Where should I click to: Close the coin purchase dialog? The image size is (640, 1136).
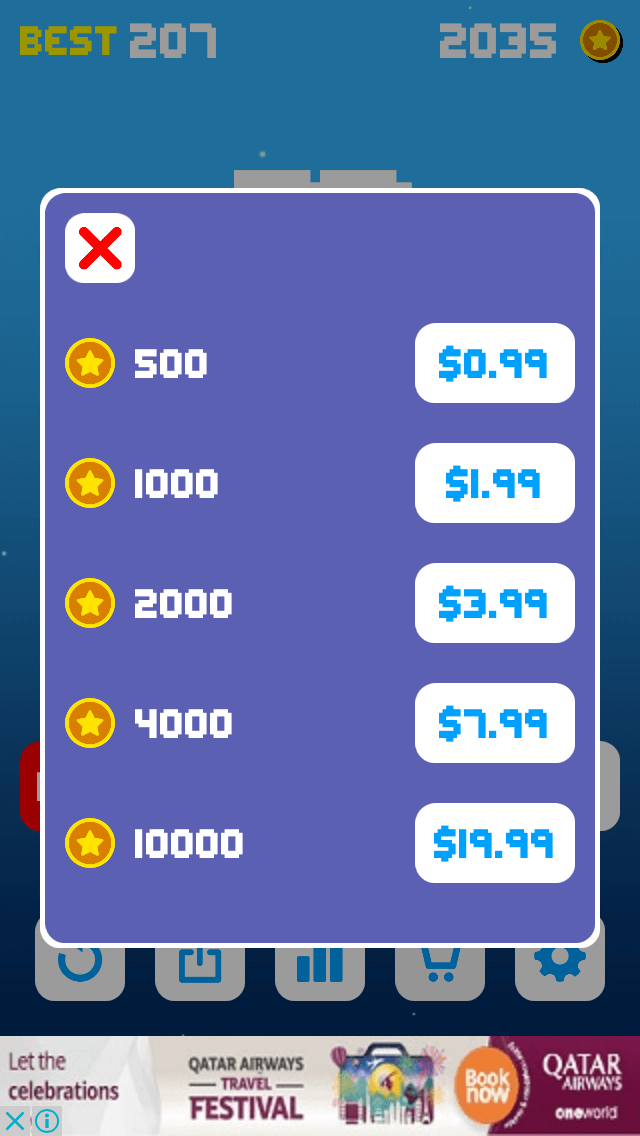click(100, 248)
